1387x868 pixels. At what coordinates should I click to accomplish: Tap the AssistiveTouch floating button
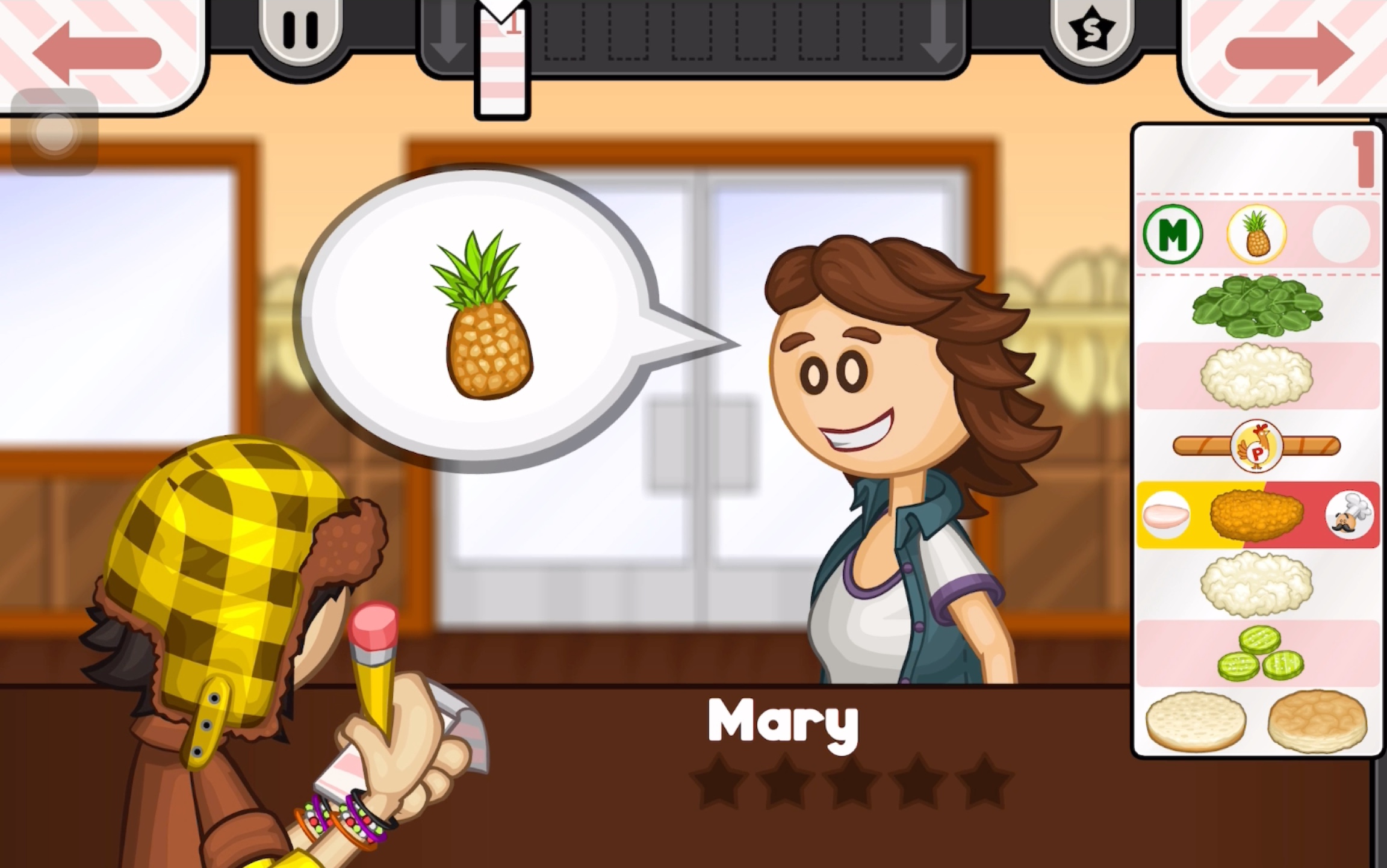tap(54, 132)
